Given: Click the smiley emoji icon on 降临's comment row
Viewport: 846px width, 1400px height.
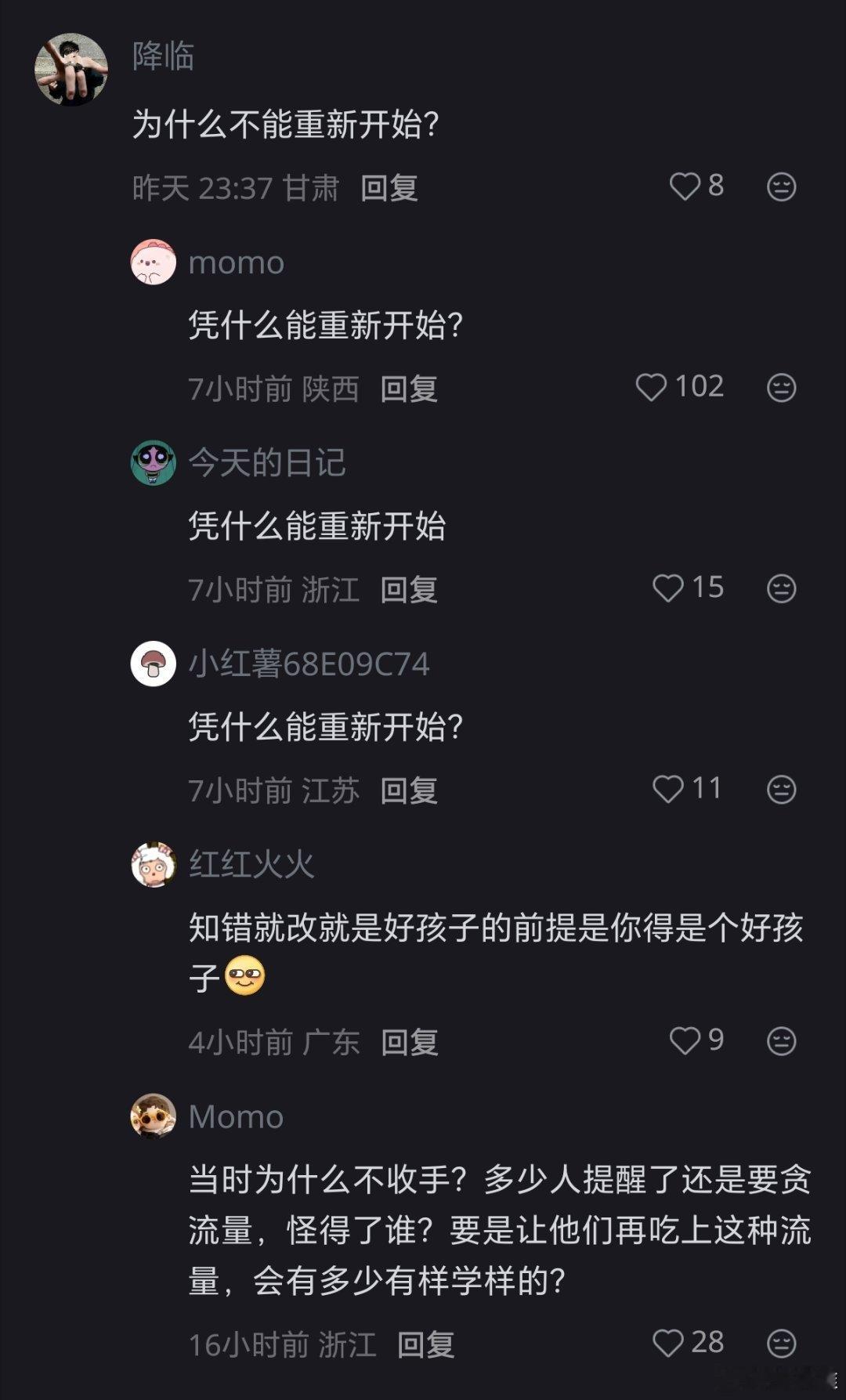Looking at the screenshot, I should point(779,186).
